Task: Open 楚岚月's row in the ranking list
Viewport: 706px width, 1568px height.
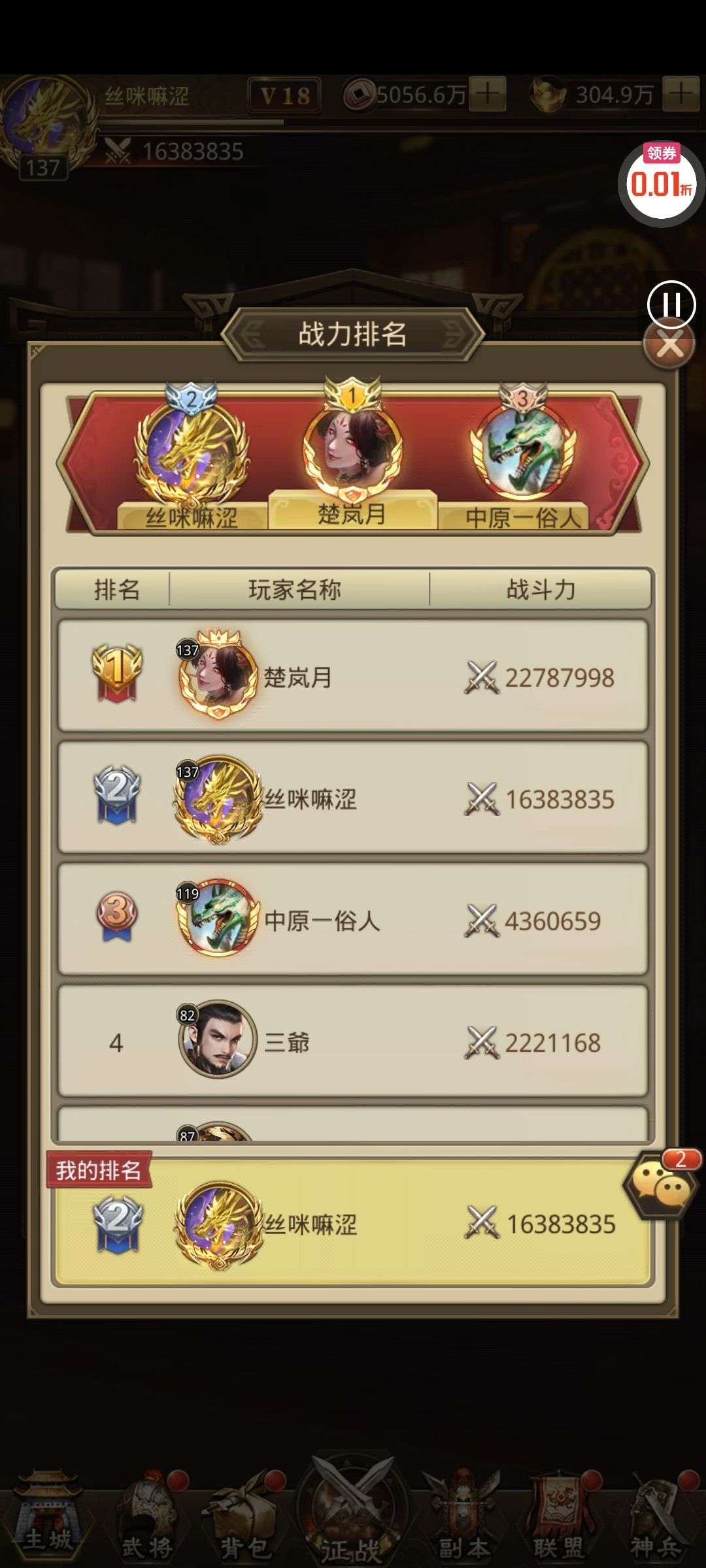Action: coord(353,676)
